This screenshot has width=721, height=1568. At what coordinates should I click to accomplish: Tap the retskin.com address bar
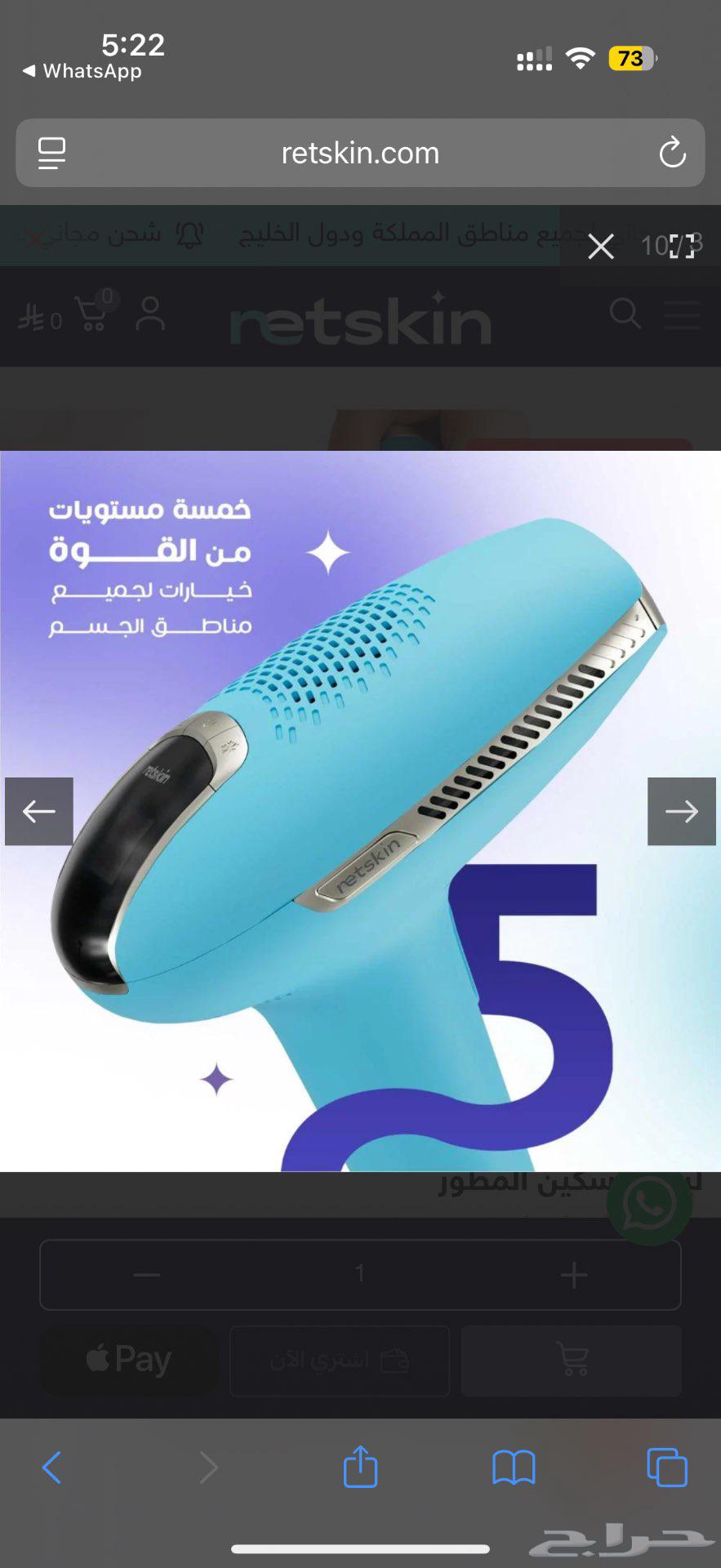click(360, 154)
